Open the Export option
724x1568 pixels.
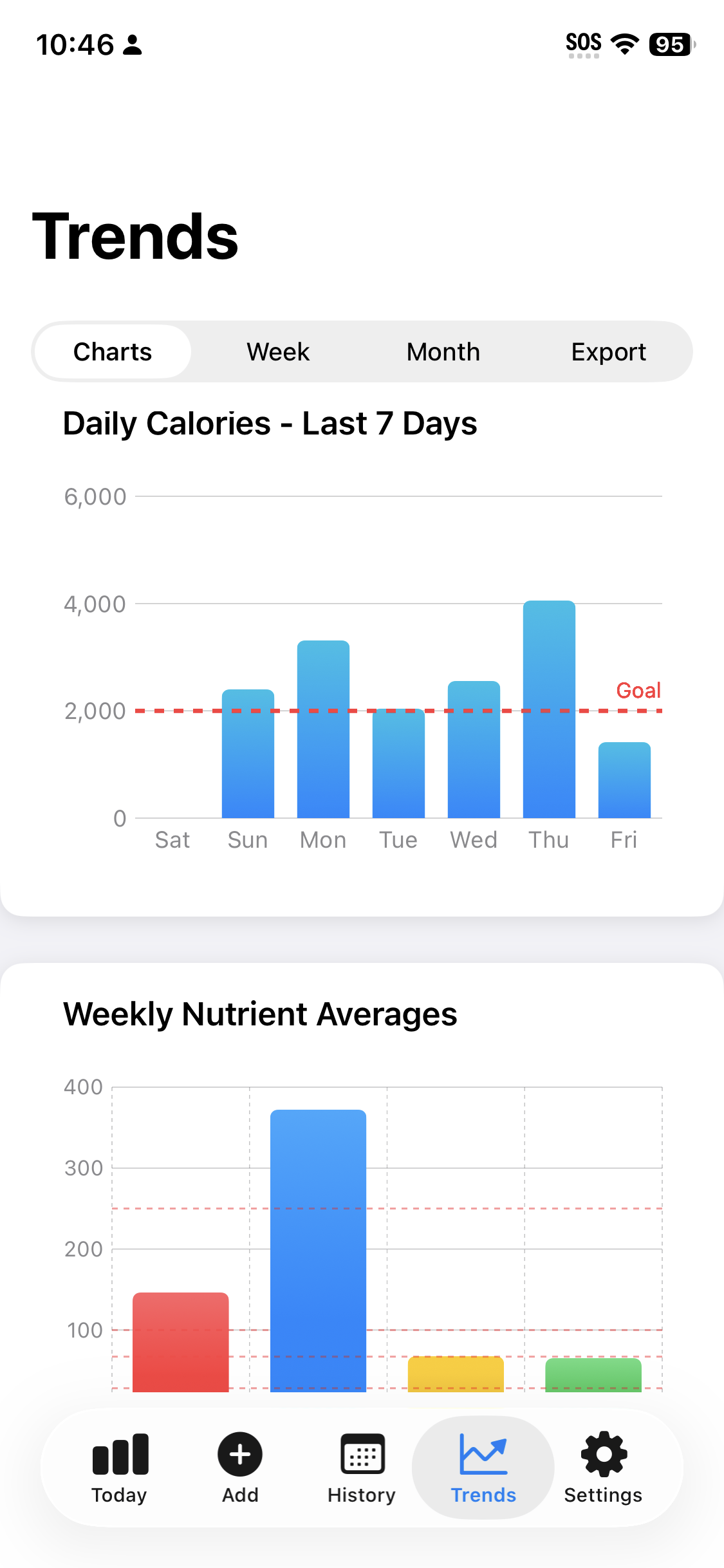[608, 351]
